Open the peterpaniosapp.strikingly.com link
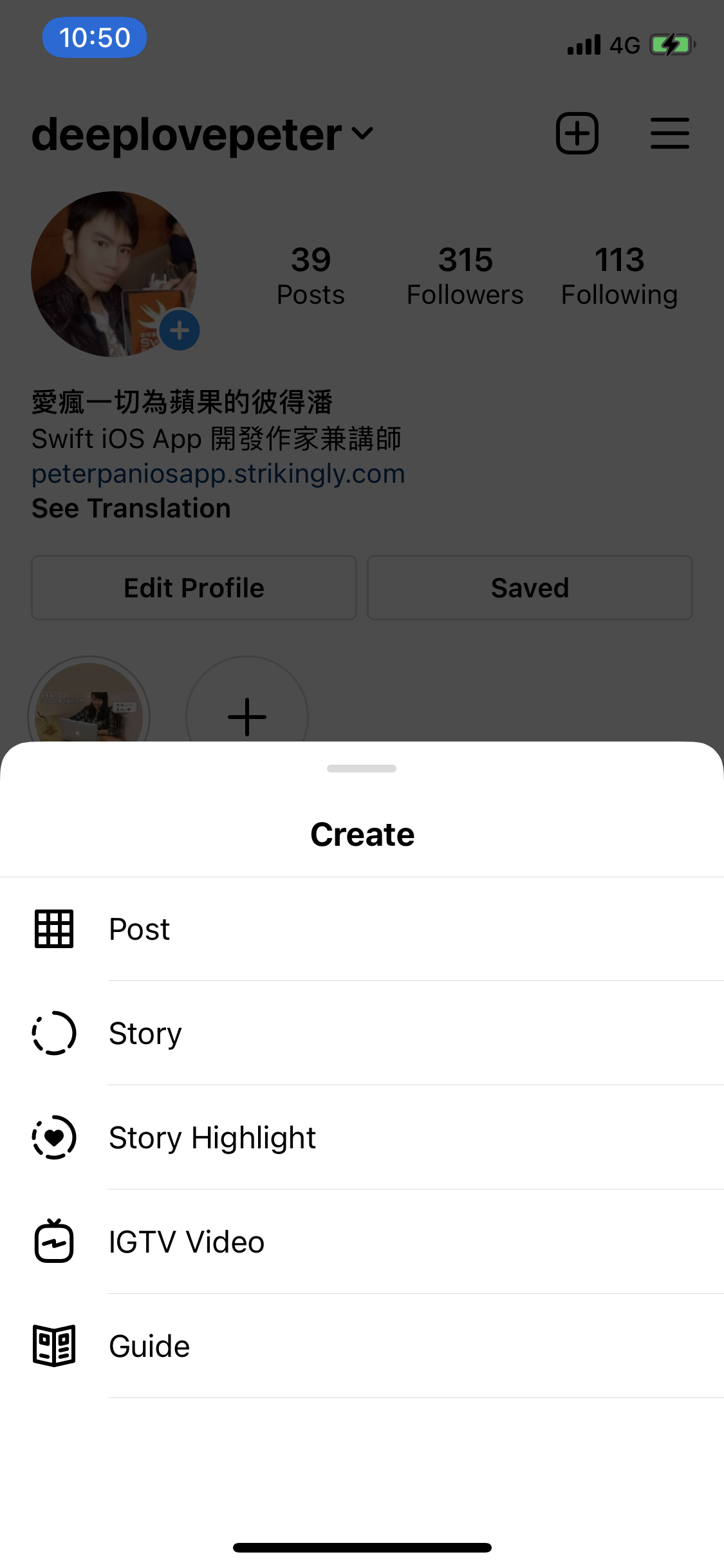The width and height of the screenshot is (724, 1568). 218,473
